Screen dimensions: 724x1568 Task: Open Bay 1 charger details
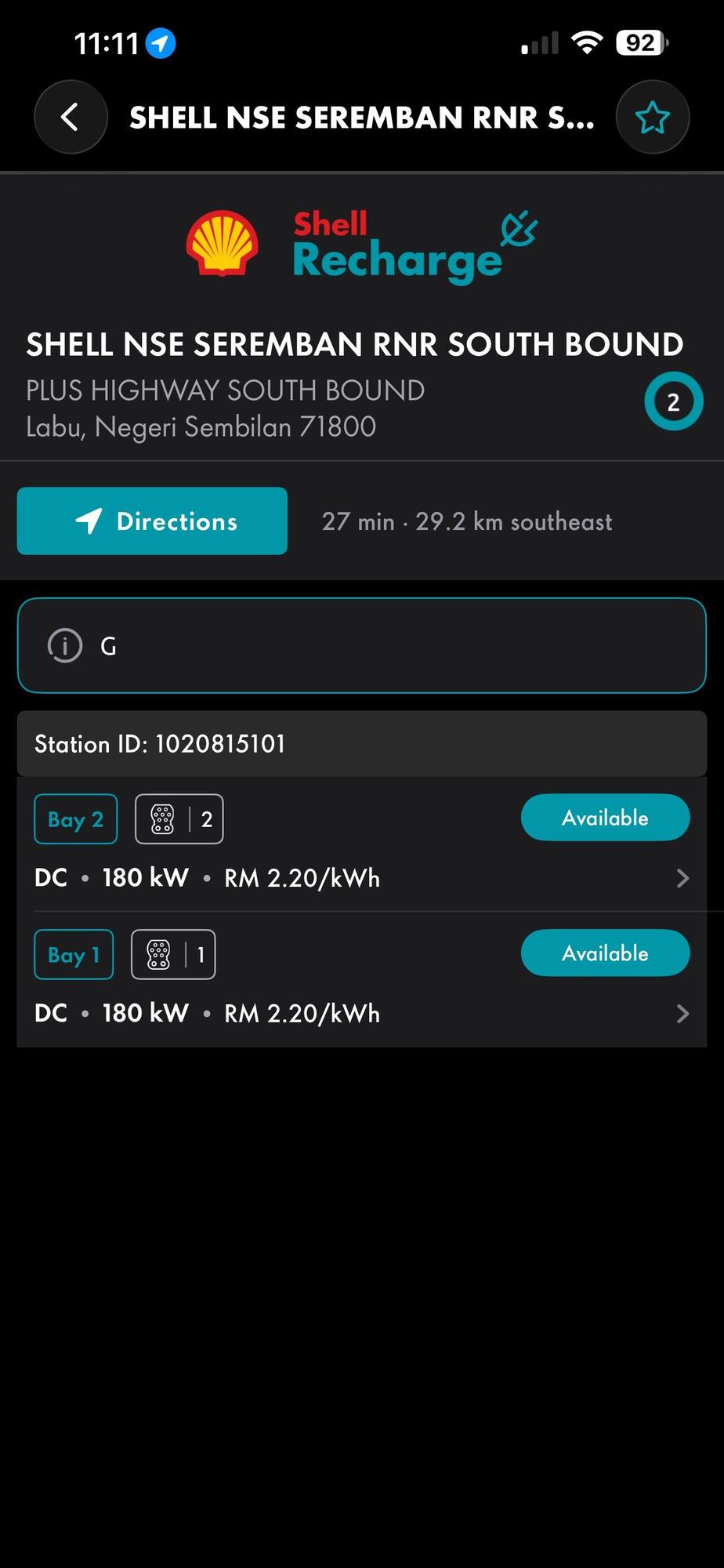pyautogui.click(x=362, y=980)
